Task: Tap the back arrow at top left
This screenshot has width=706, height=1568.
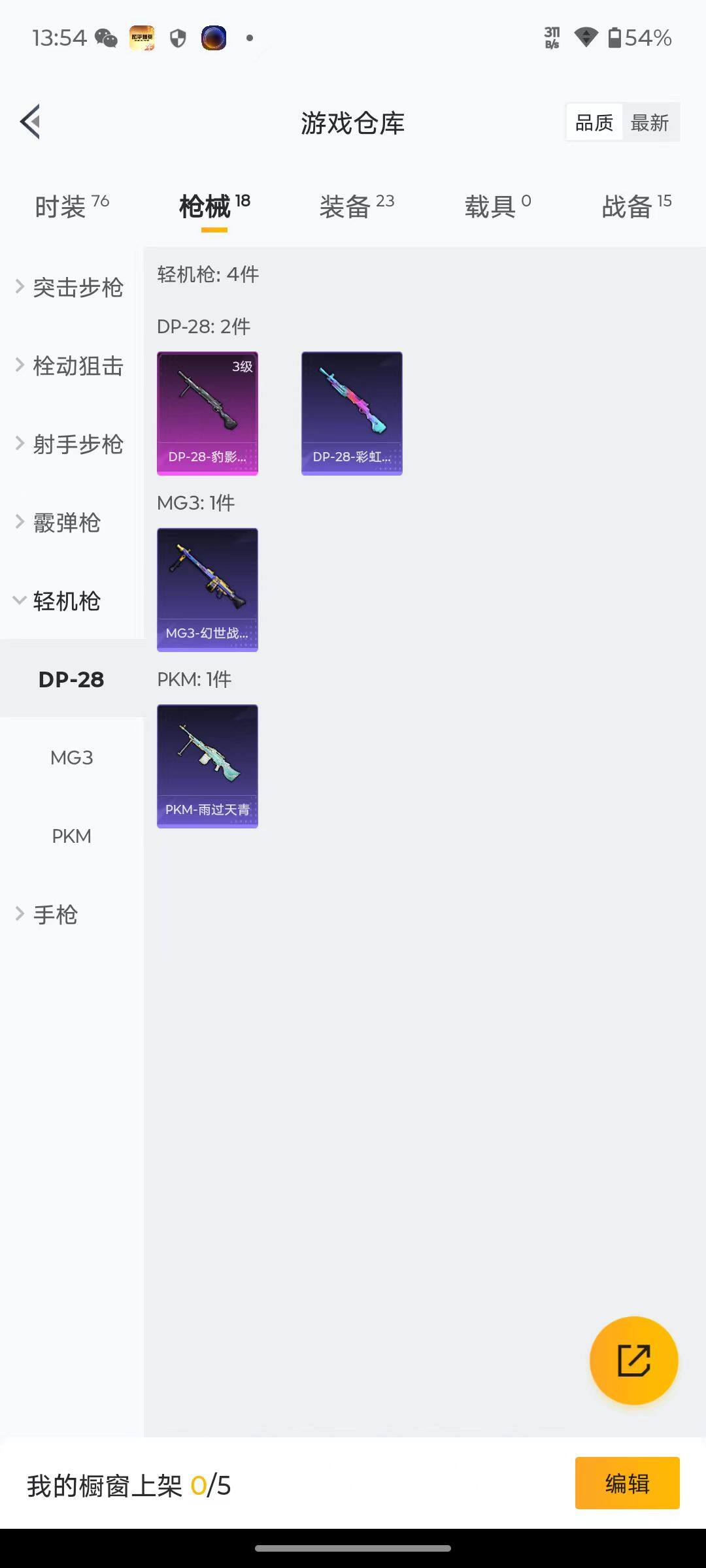Action: [29, 121]
